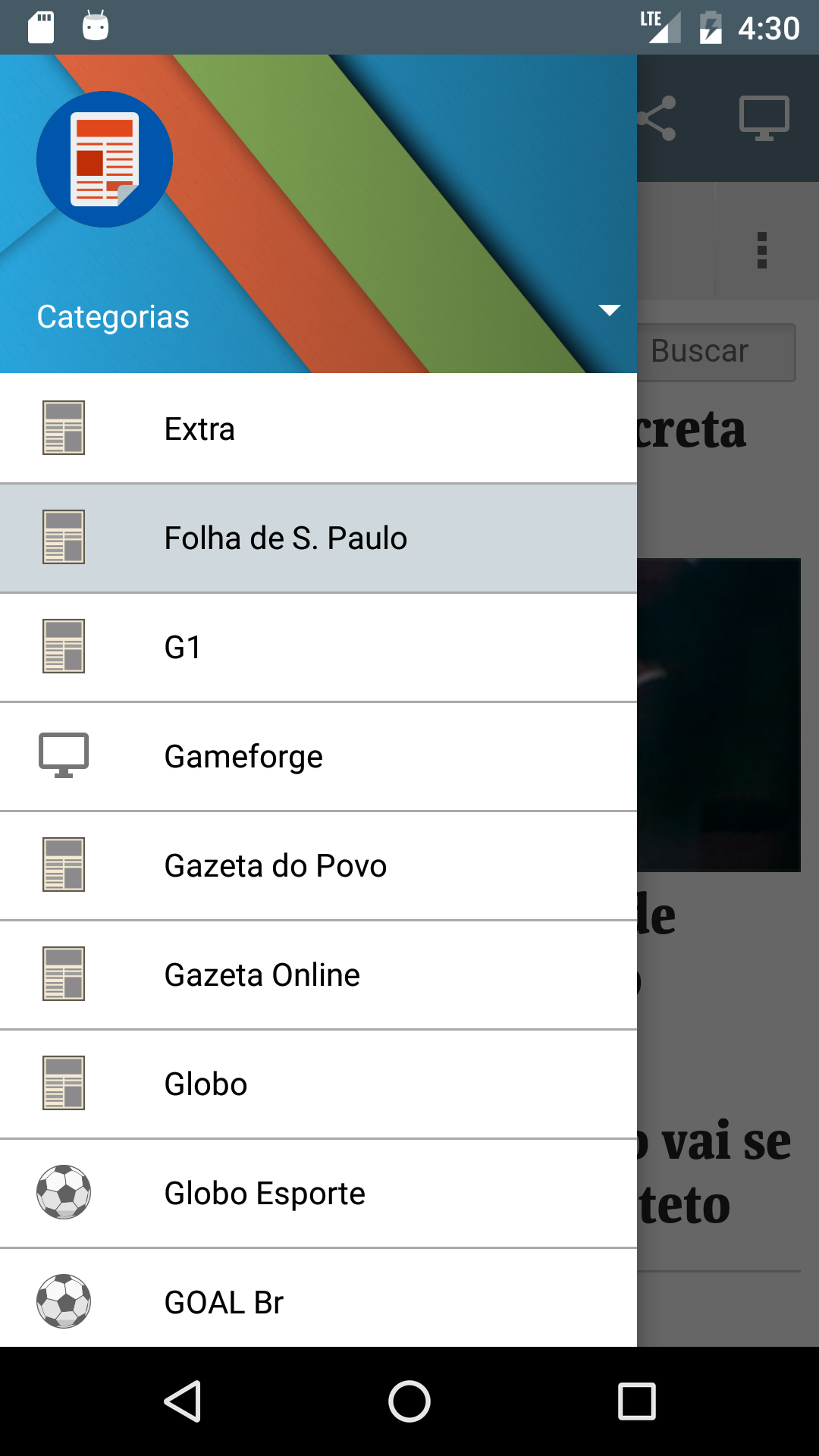Open the Globo news source

pos(318,1084)
